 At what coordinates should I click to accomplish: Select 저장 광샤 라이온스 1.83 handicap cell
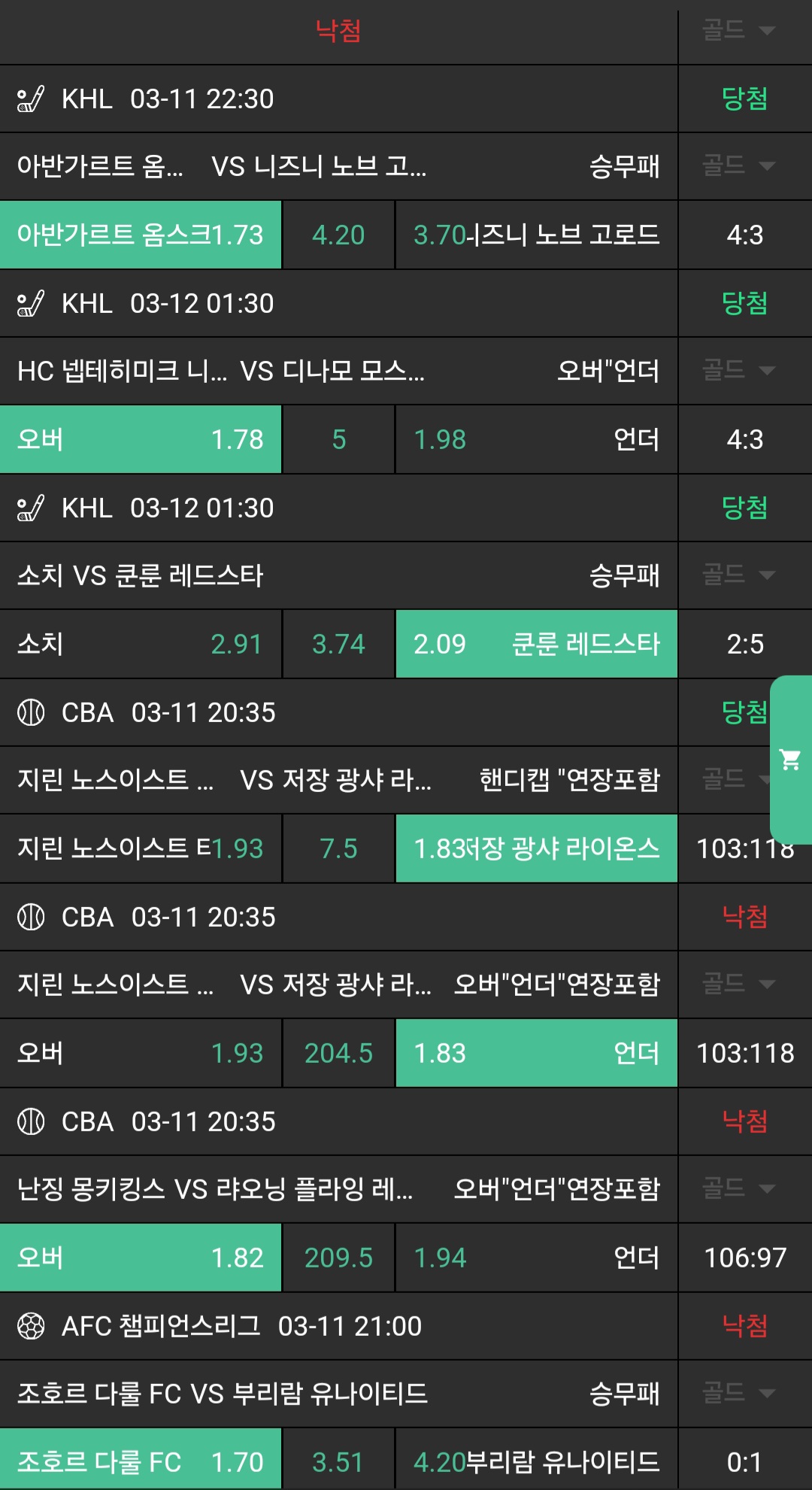pyautogui.click(x=536, y=848)
